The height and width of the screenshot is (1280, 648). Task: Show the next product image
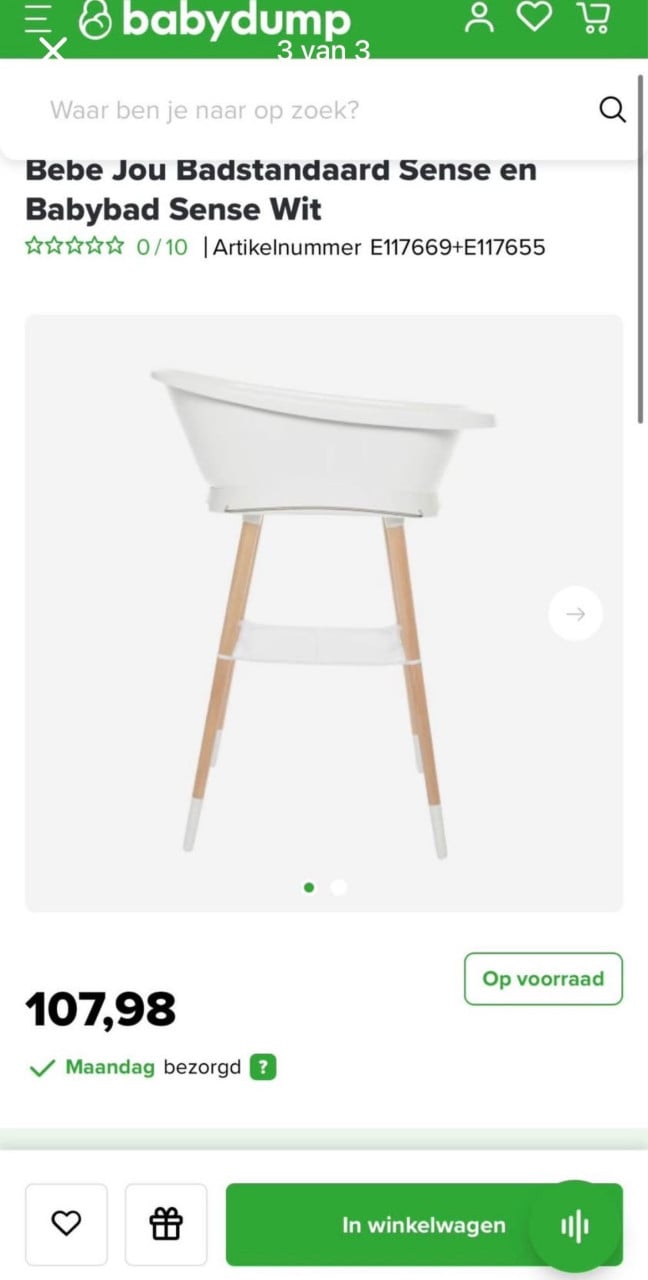tap(575, 614)
